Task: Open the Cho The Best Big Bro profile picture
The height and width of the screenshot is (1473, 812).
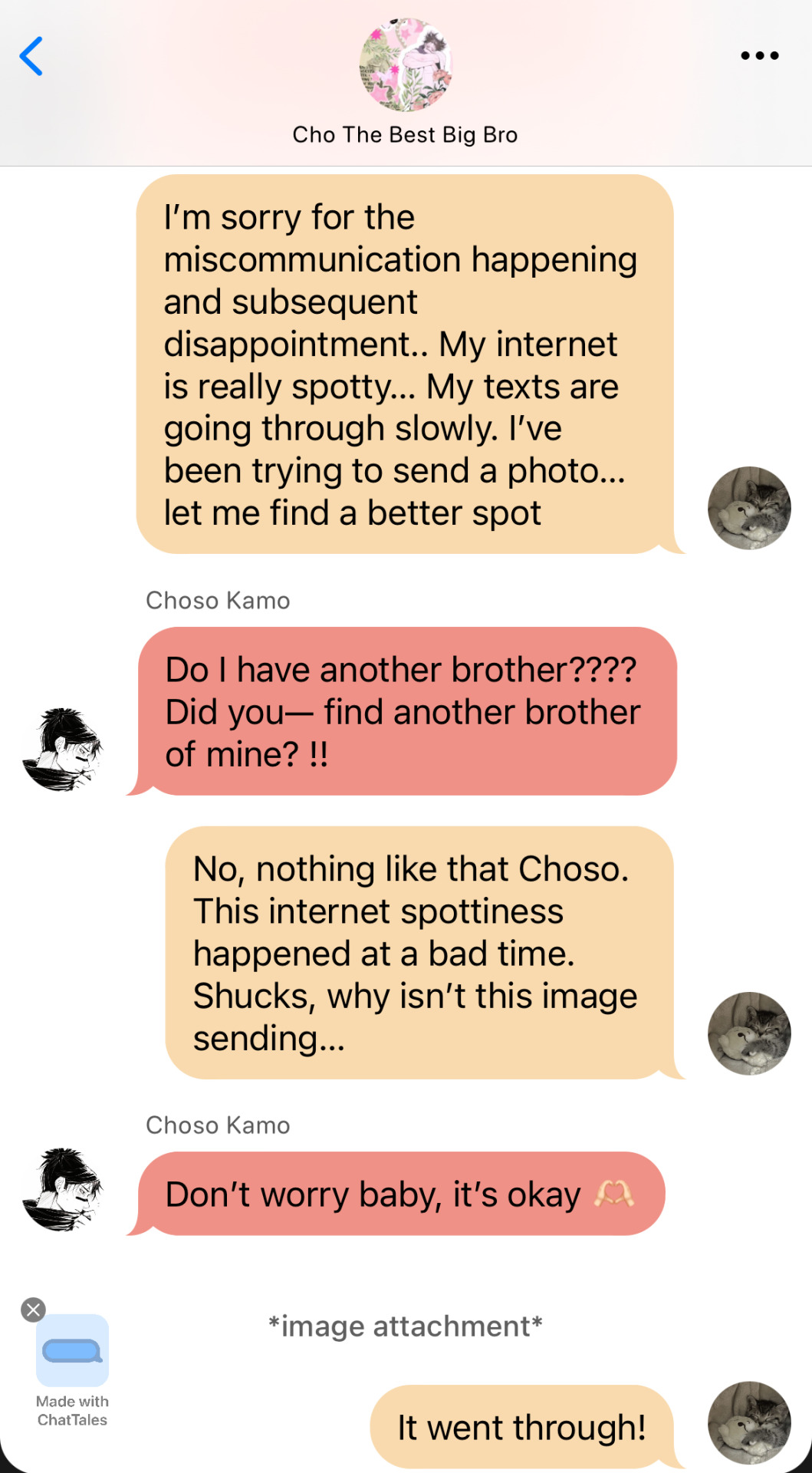Action: 406,65
